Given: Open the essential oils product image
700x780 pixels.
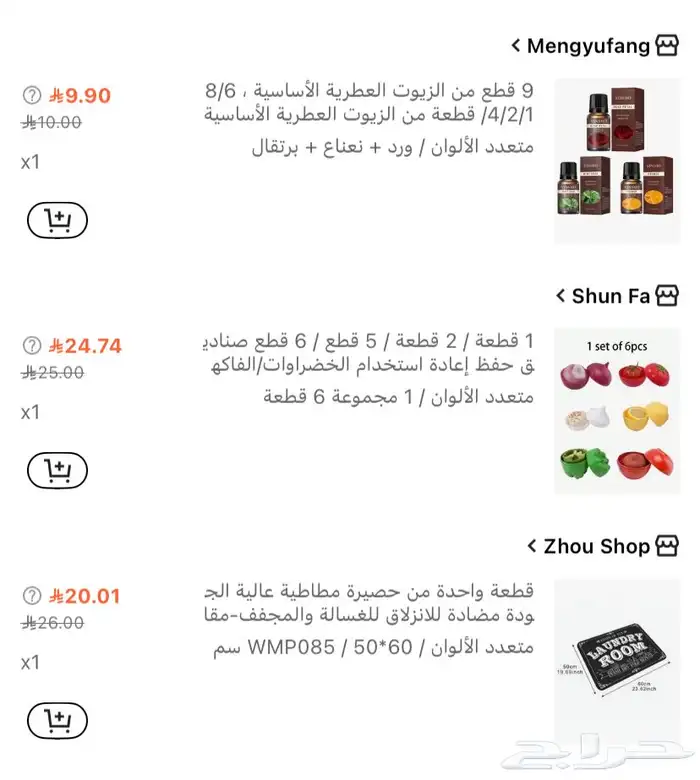Looking at the screenshot, I should pos(616,161).
